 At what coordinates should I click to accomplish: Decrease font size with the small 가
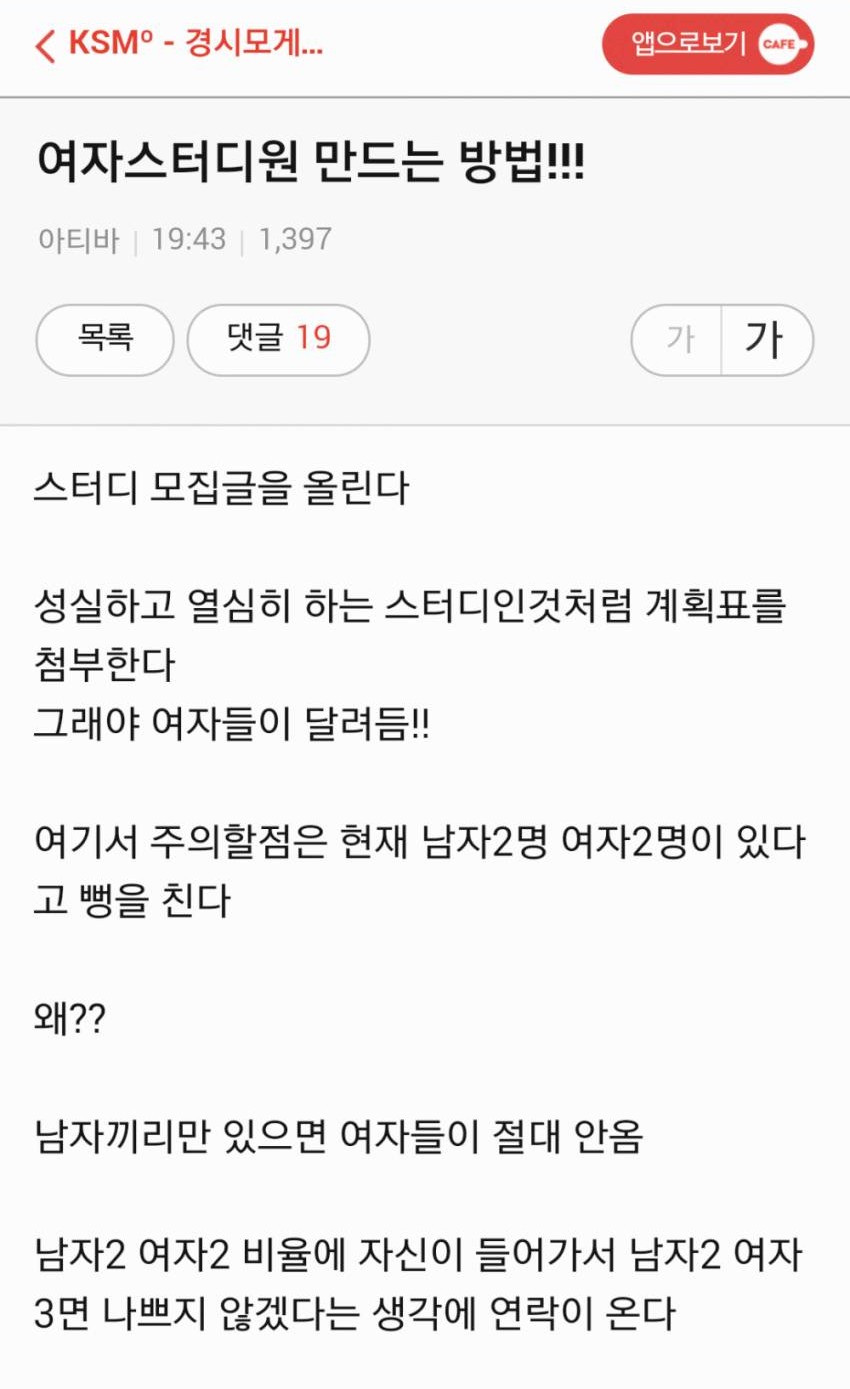coord(677,340)
